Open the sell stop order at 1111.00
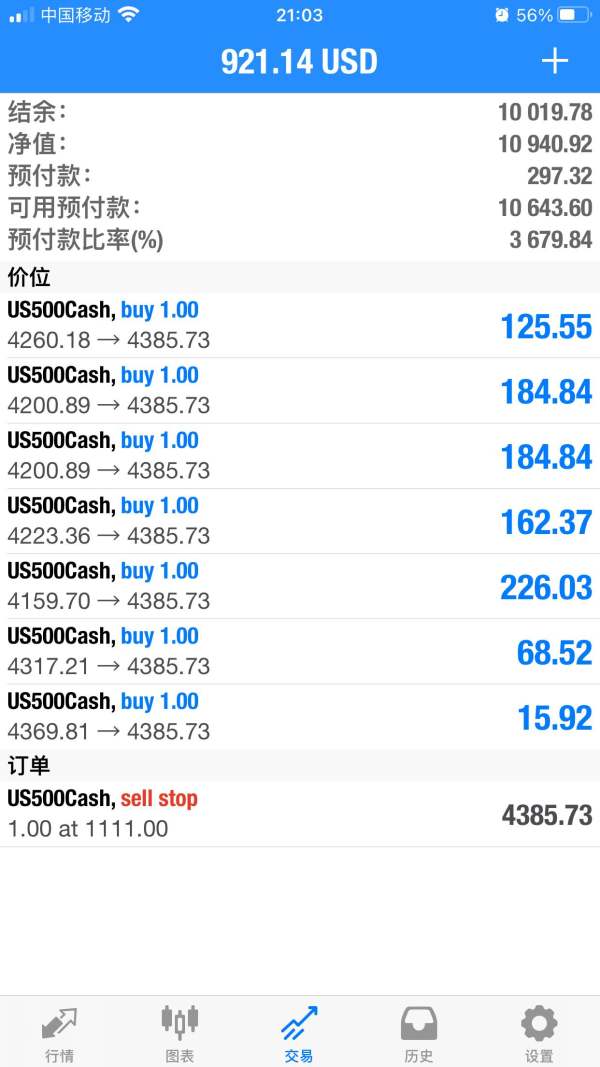The image size is (600, 1067). click(x=300, y=813)
